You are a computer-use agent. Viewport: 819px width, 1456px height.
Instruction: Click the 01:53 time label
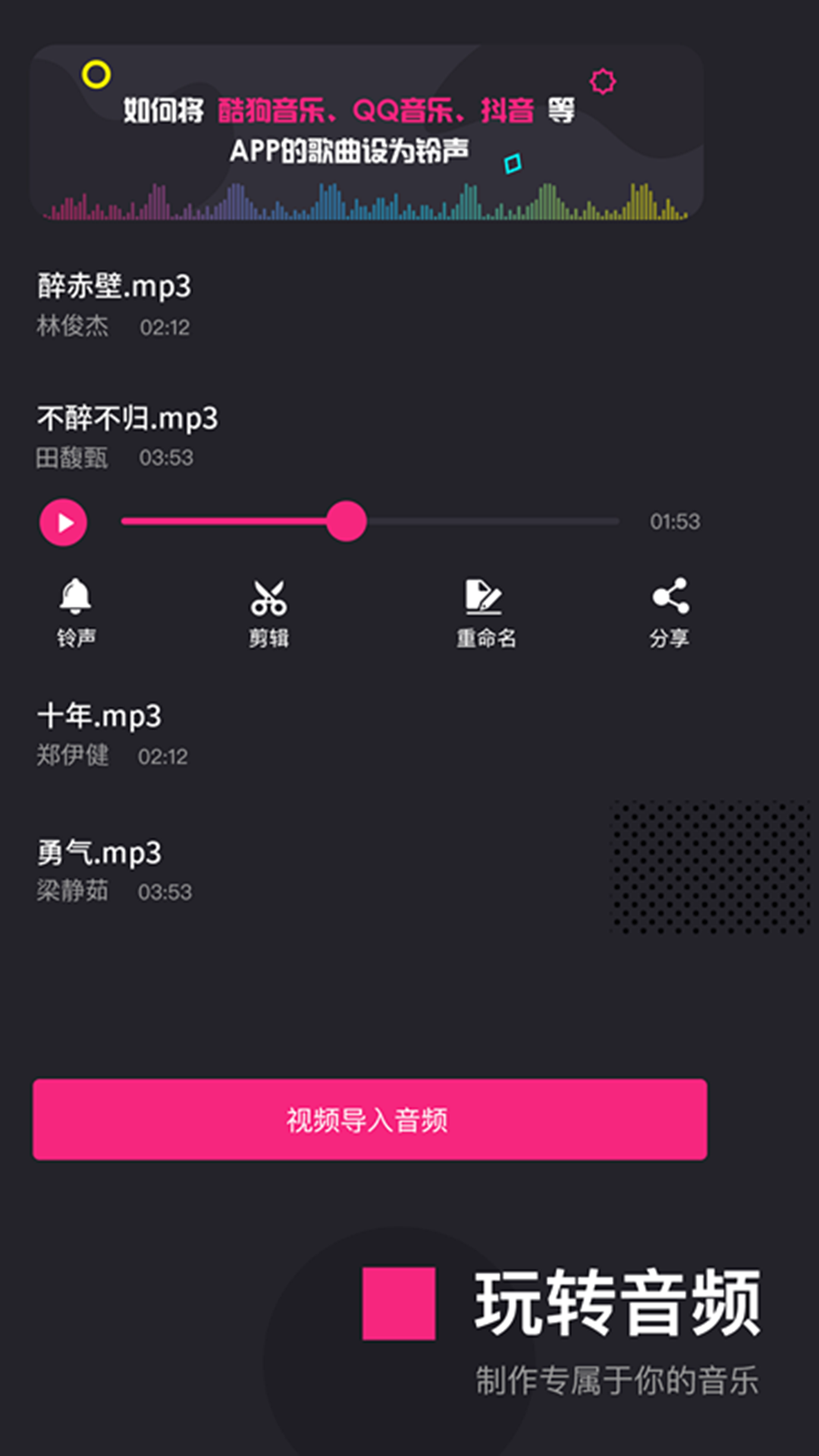[676, 522]
